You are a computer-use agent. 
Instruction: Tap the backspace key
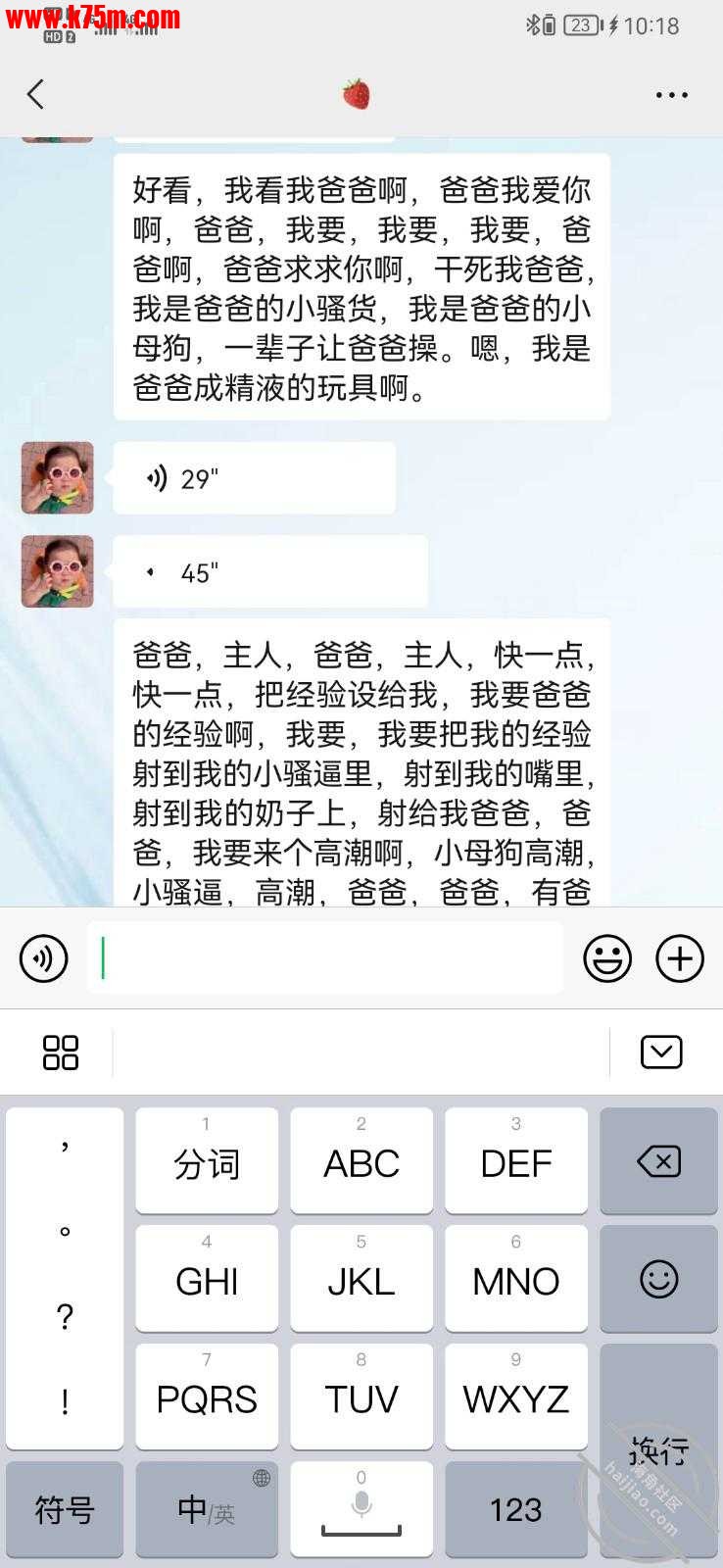(658, 1162)
